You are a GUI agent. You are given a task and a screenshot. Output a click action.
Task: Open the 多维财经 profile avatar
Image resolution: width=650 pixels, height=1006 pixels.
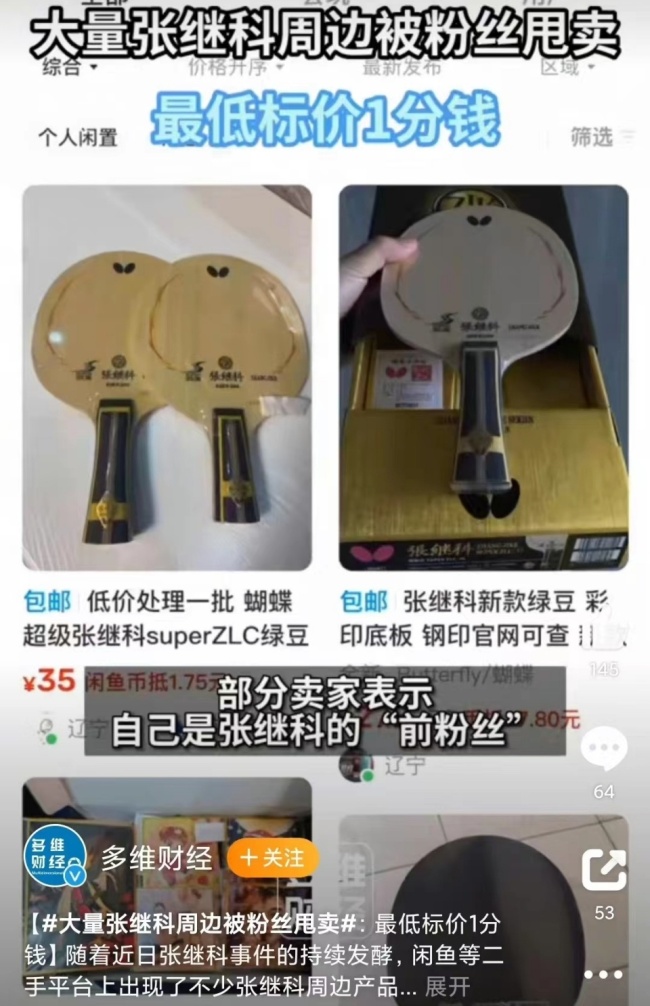pos(54,857)
